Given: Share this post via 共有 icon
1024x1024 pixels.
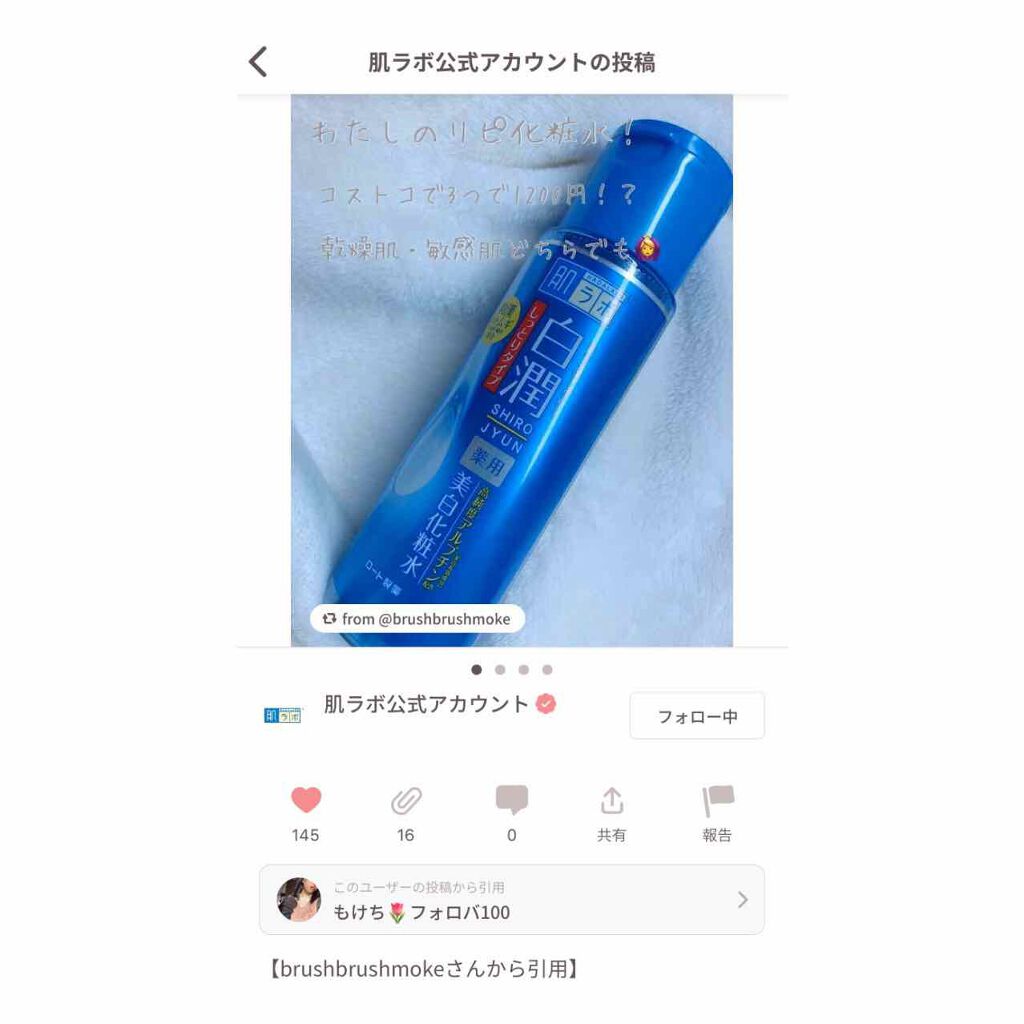Looking at the screenshot, I should pyautogui.click(x=611, y=801).
